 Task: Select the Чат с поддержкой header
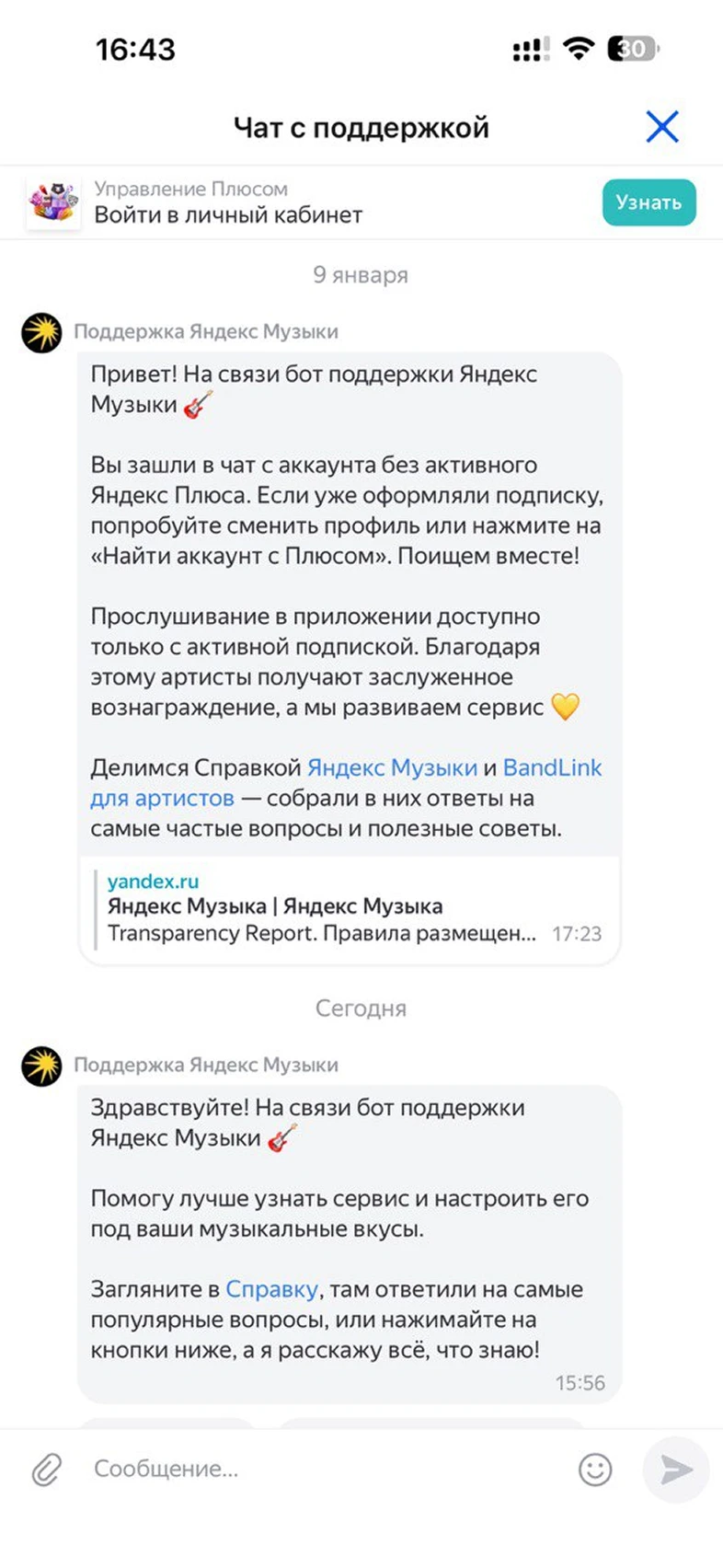(x=361, y=126)
